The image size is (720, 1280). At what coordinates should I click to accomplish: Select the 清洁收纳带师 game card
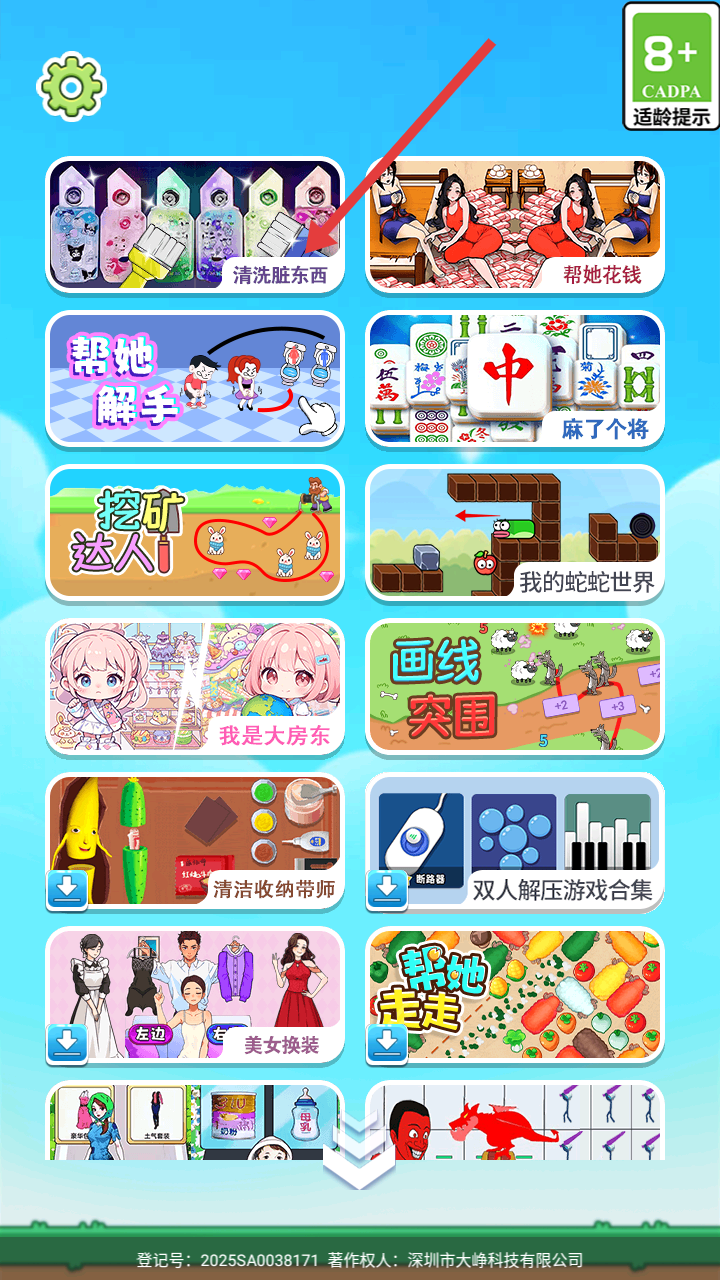[x=195, y=841]
